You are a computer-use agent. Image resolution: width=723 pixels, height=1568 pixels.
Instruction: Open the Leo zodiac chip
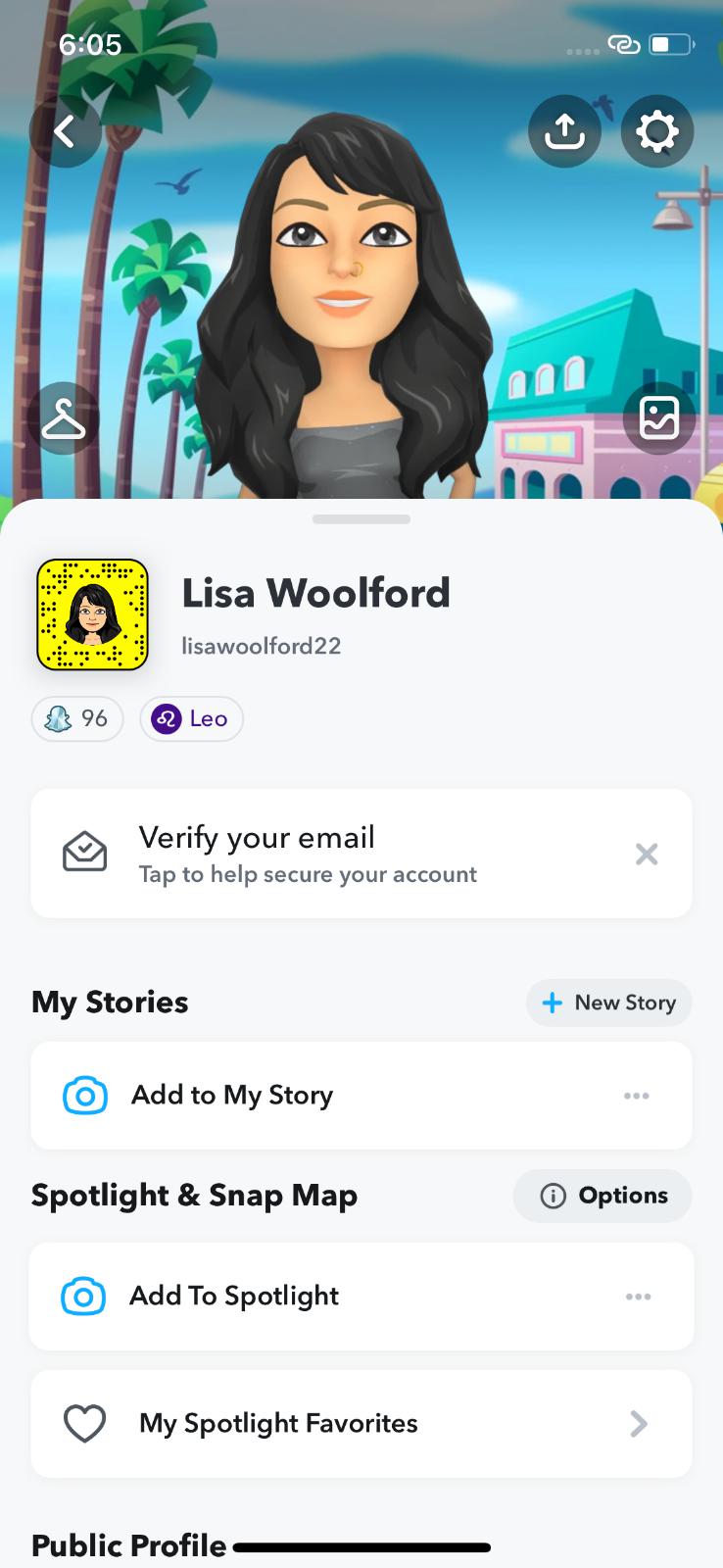click(x=191, y=719)
